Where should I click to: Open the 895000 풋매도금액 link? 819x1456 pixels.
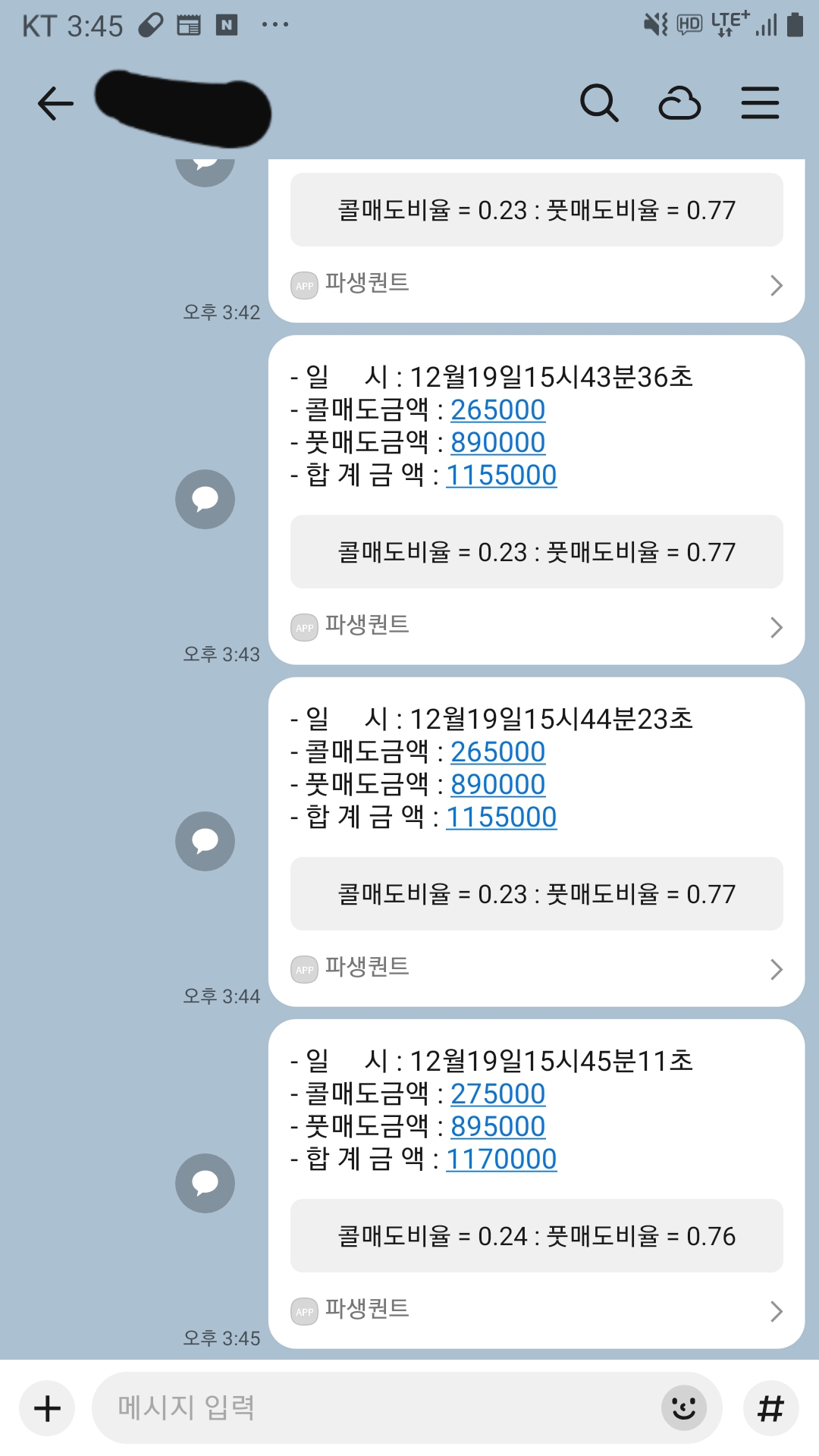click(497, 1127)
